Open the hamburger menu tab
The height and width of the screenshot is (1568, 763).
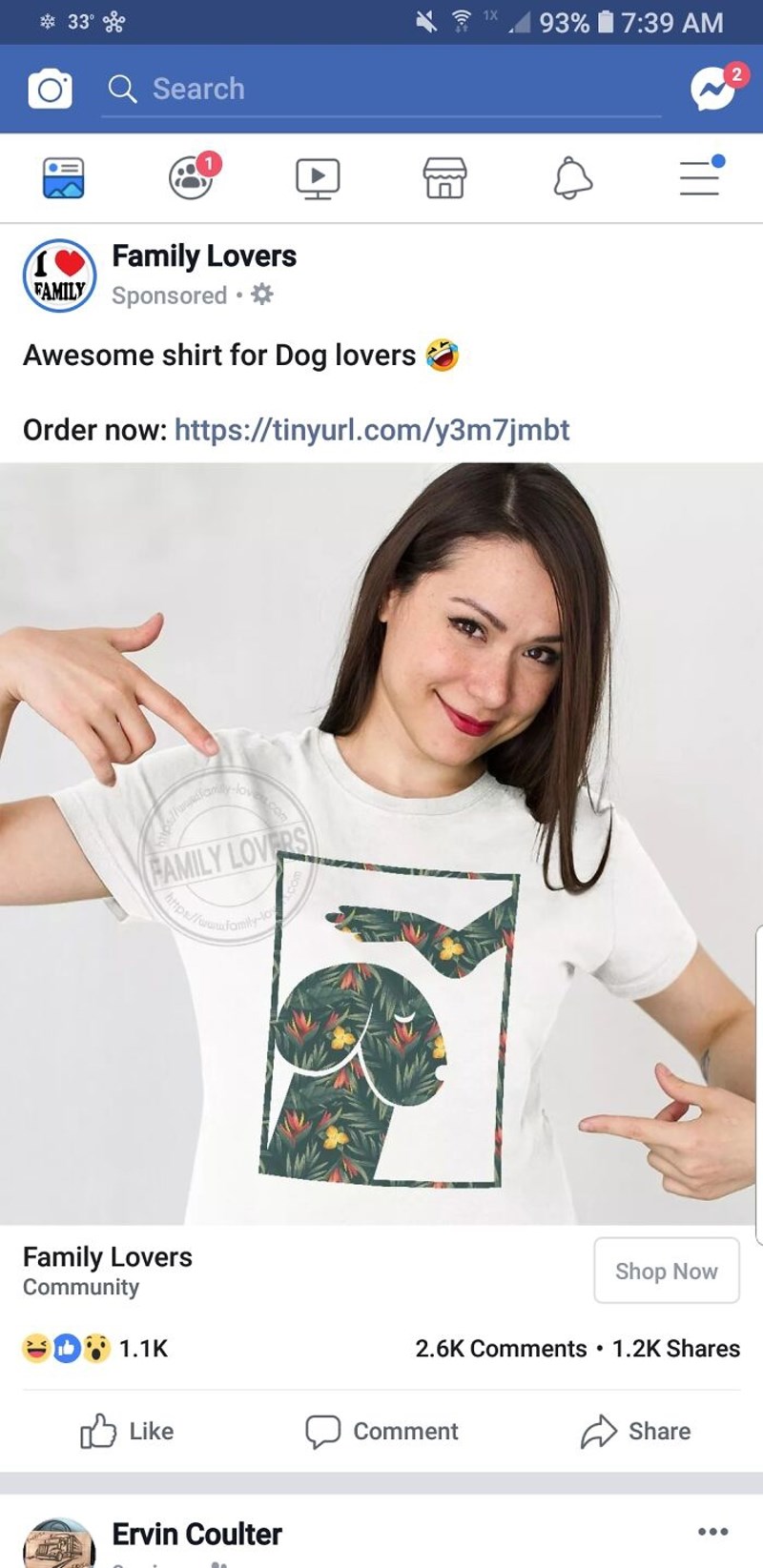point(699,177)
